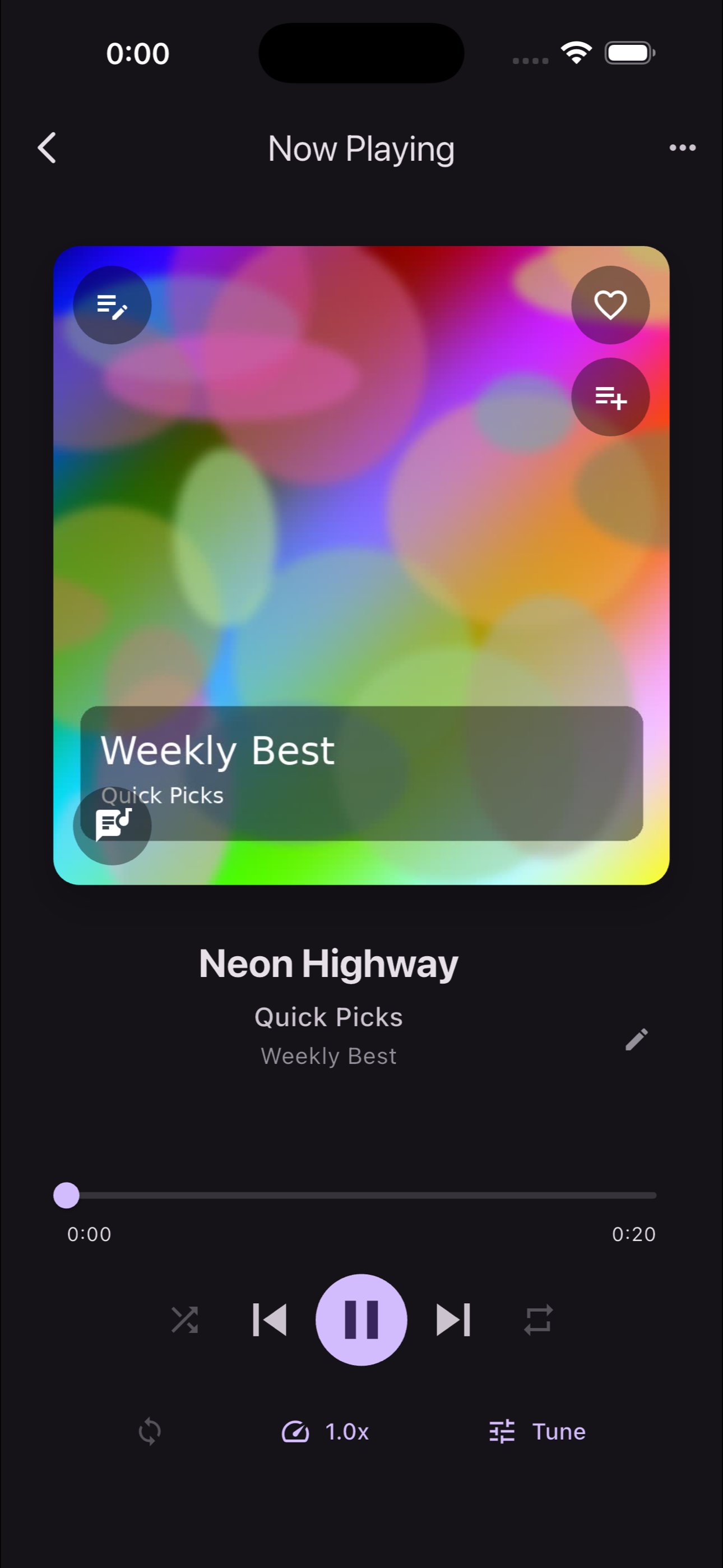The width and height of the screenshot is (723, 1568).
Task: Skip to the next track
Action: 453,1320
